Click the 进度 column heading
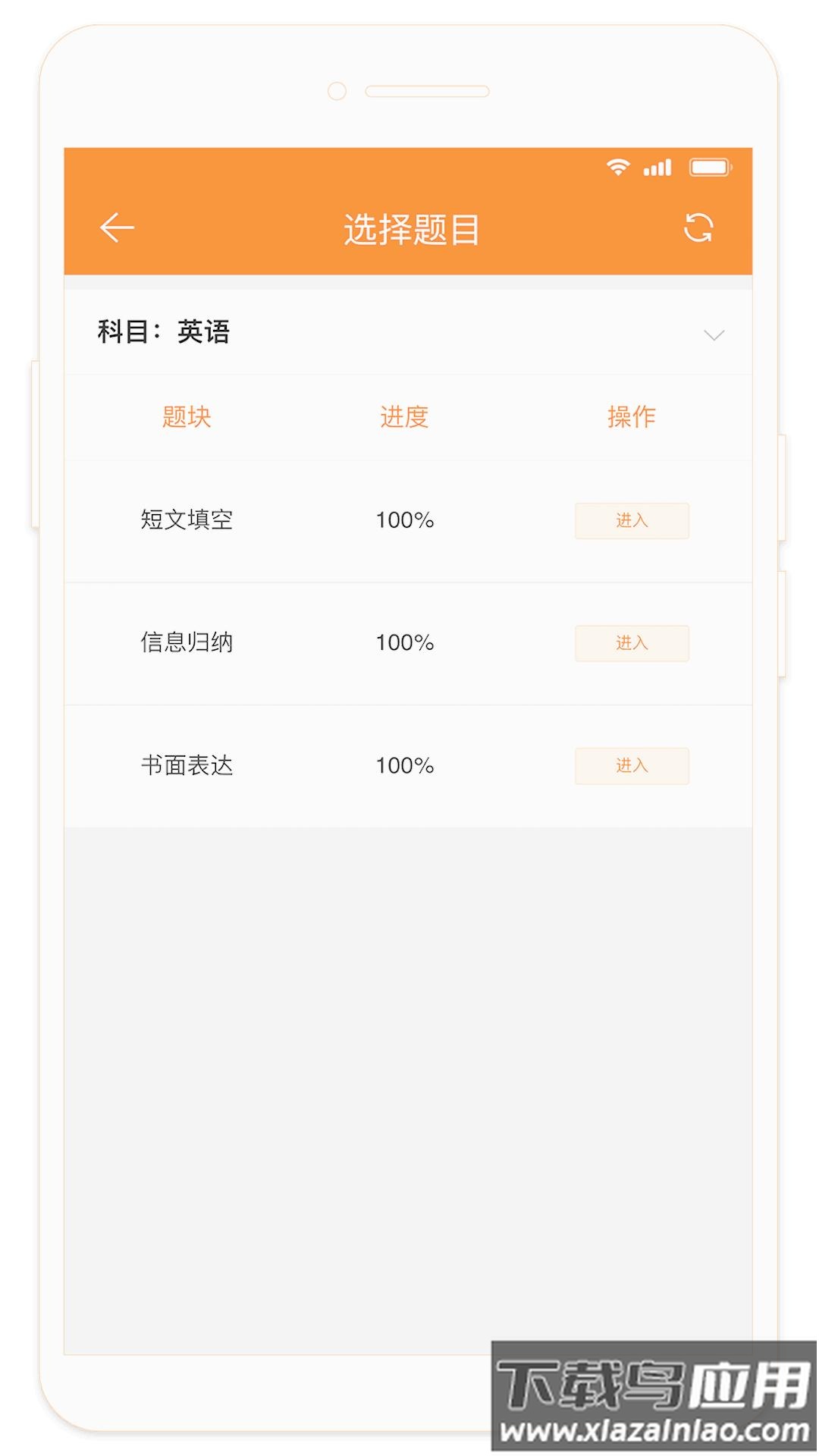 pos(405,416)
